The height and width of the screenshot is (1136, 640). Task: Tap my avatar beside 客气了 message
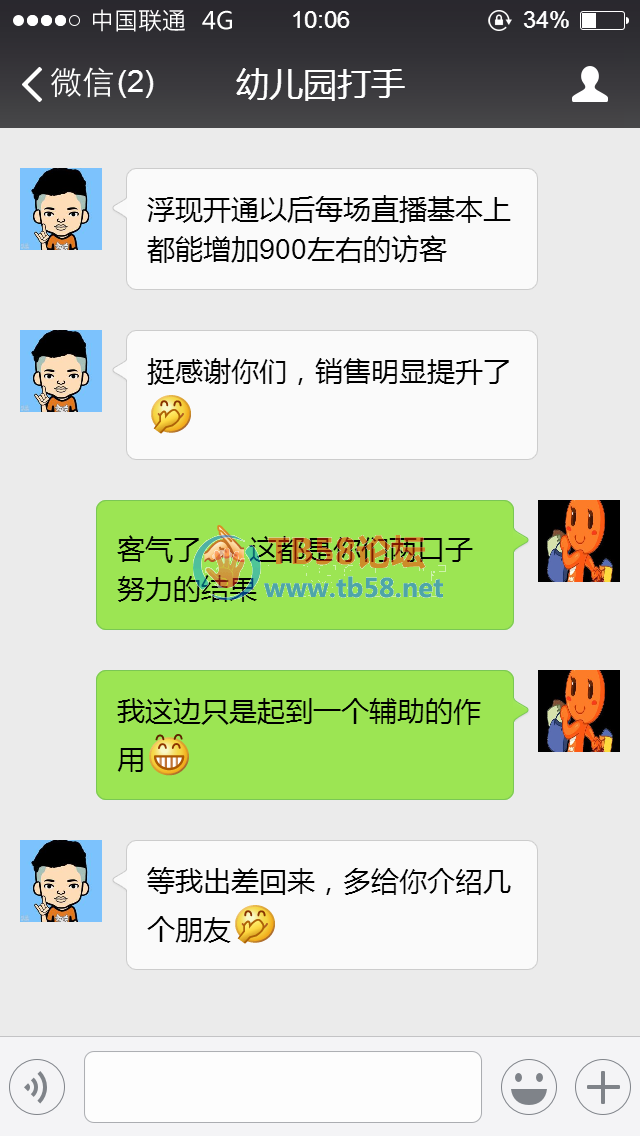(578, 541)
